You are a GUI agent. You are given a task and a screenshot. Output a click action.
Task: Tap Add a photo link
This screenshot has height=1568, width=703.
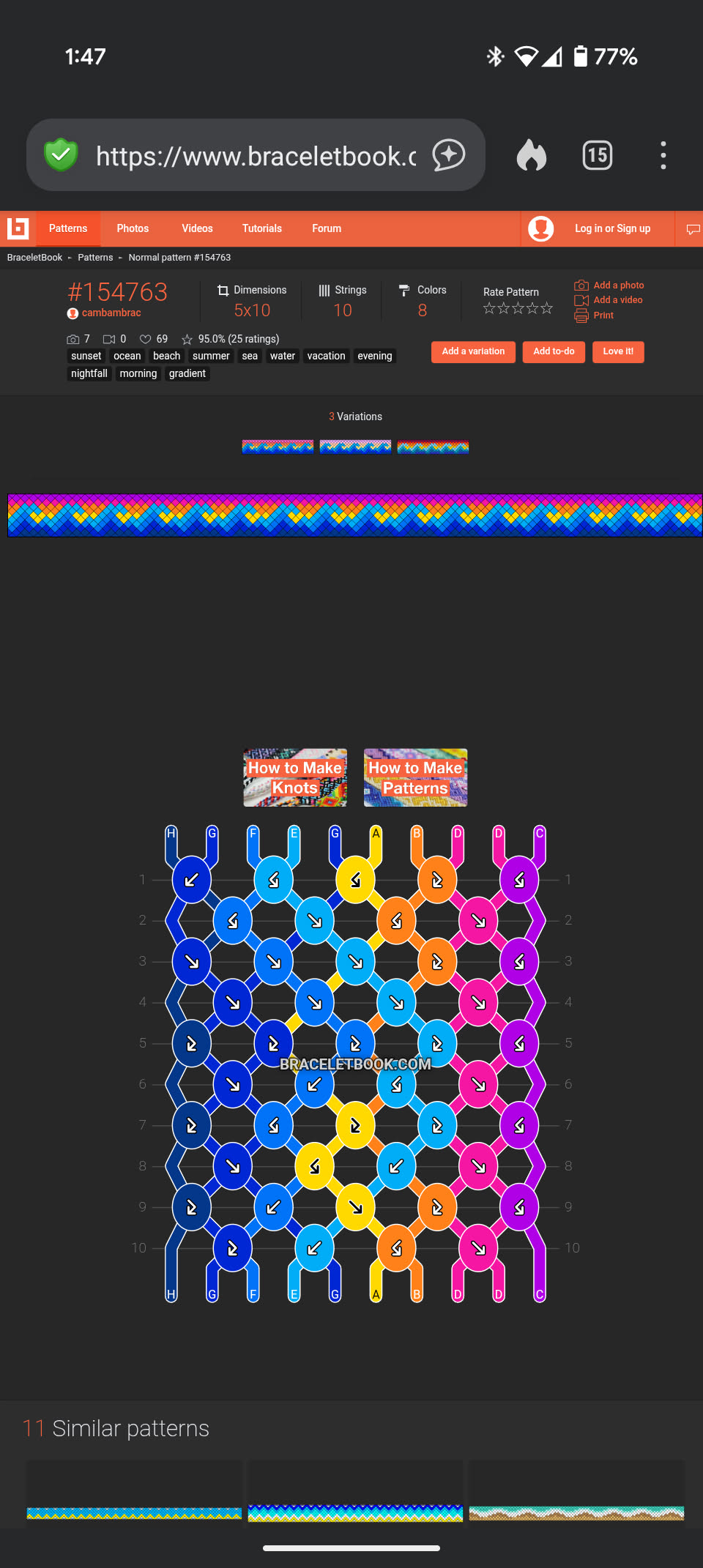pyautogui.click(x=618, y=285)
